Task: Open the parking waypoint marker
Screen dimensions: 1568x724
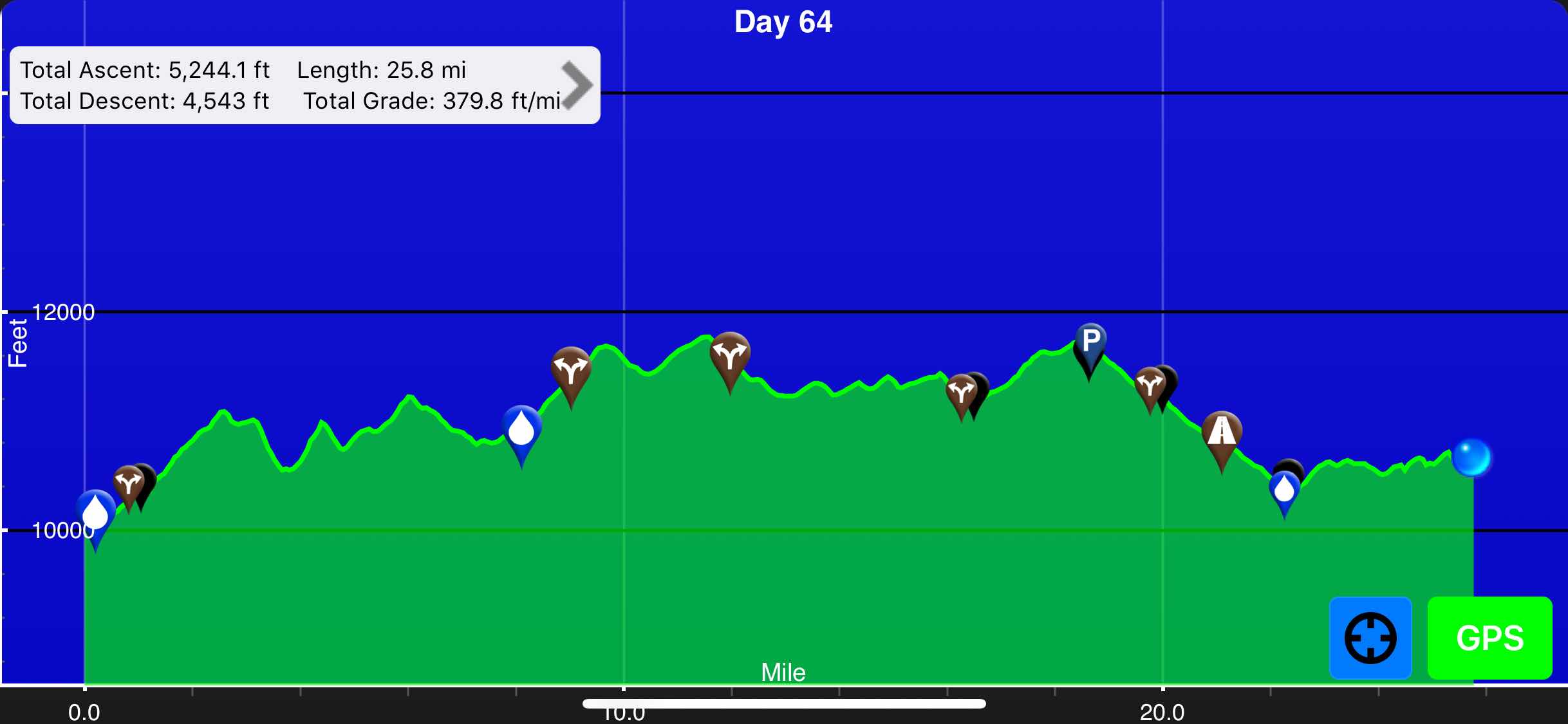Action: (1090, 342)
